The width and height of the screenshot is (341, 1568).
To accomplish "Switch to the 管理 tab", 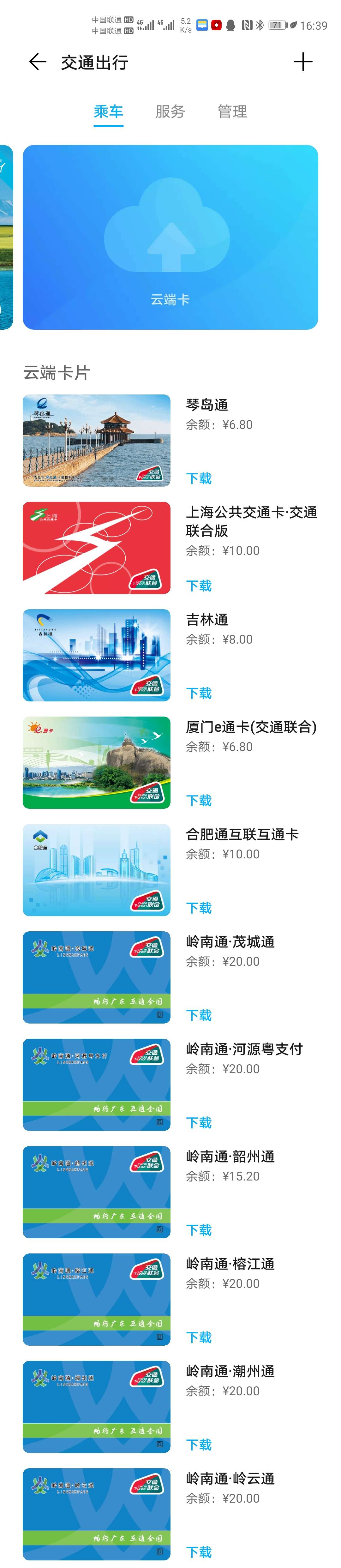I will coord(232,111).
